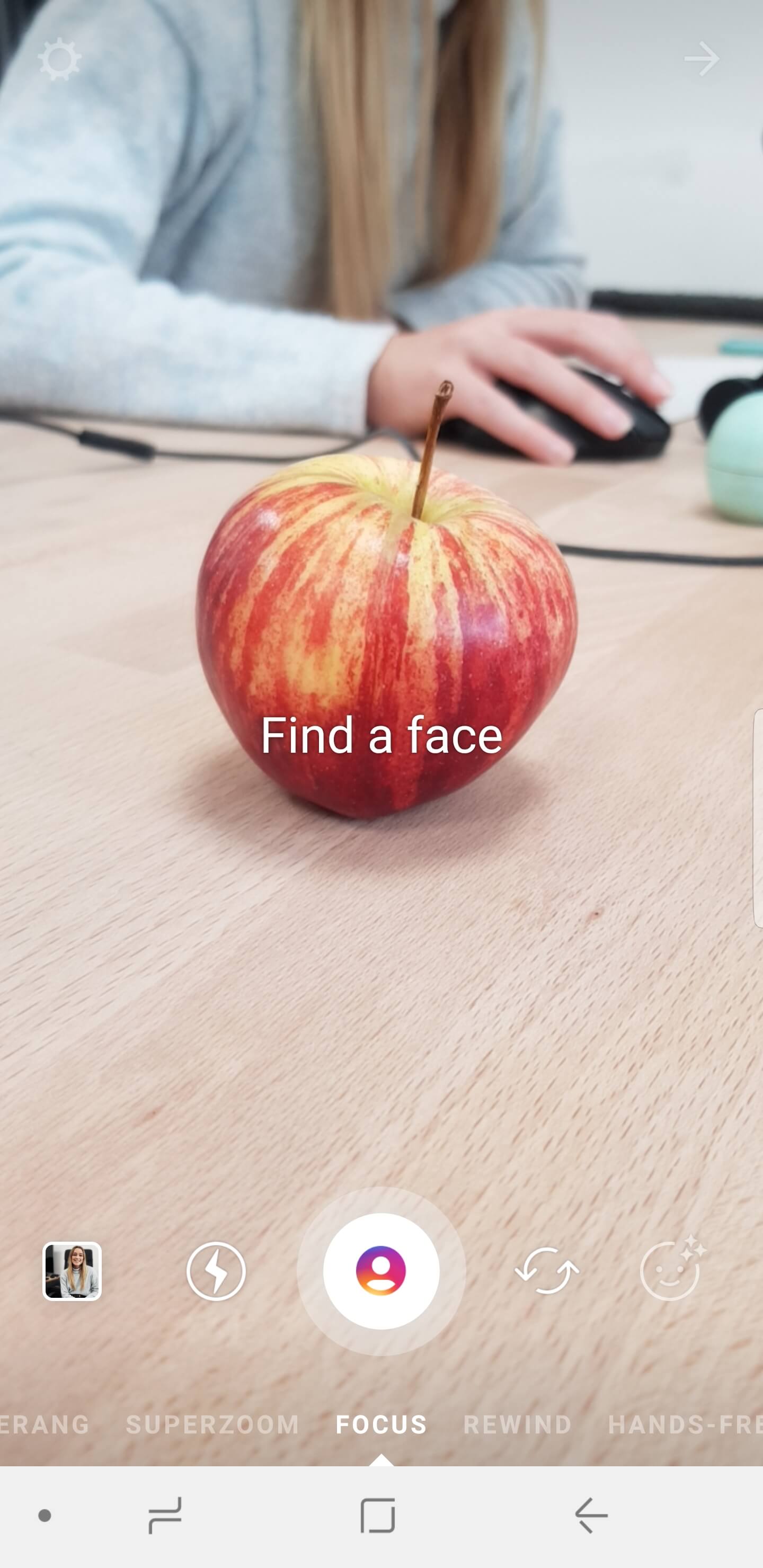Switch to Superzoom mode
The width and height of the screenshot is (763, 1568).
click(x=212, y=1425)
